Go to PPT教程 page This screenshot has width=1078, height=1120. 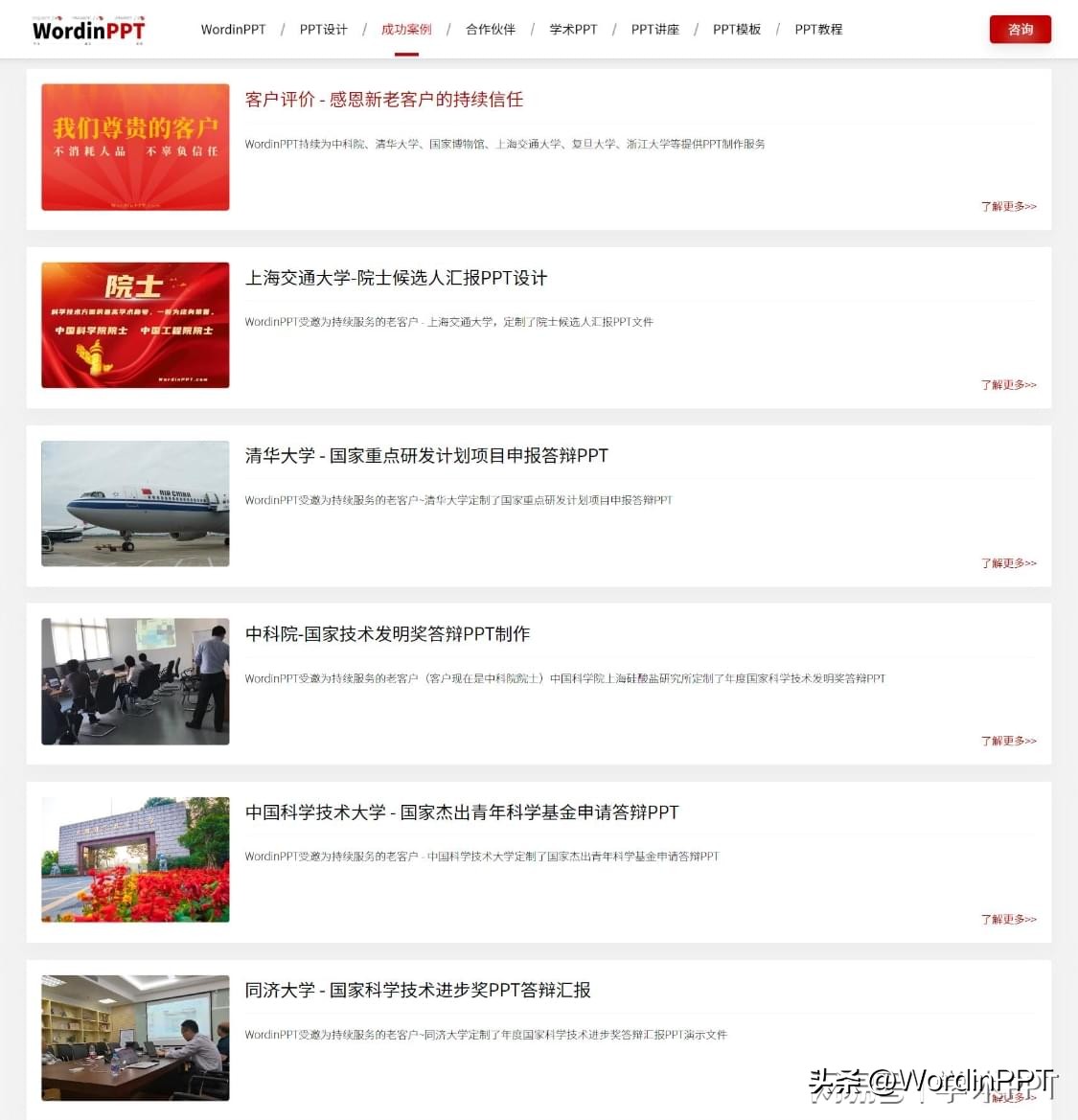[818, 30]
